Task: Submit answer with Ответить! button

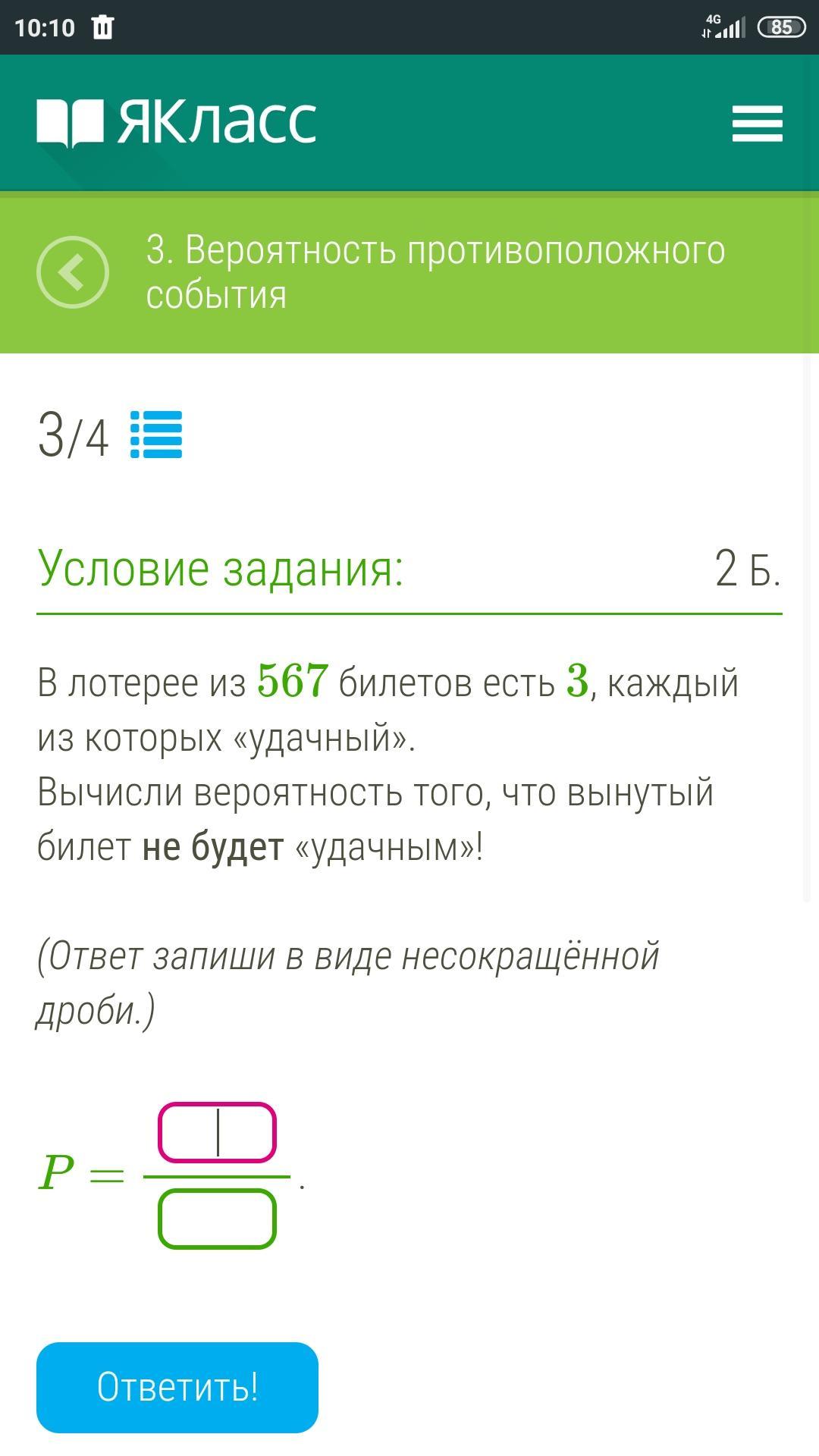Action: 177,1387
